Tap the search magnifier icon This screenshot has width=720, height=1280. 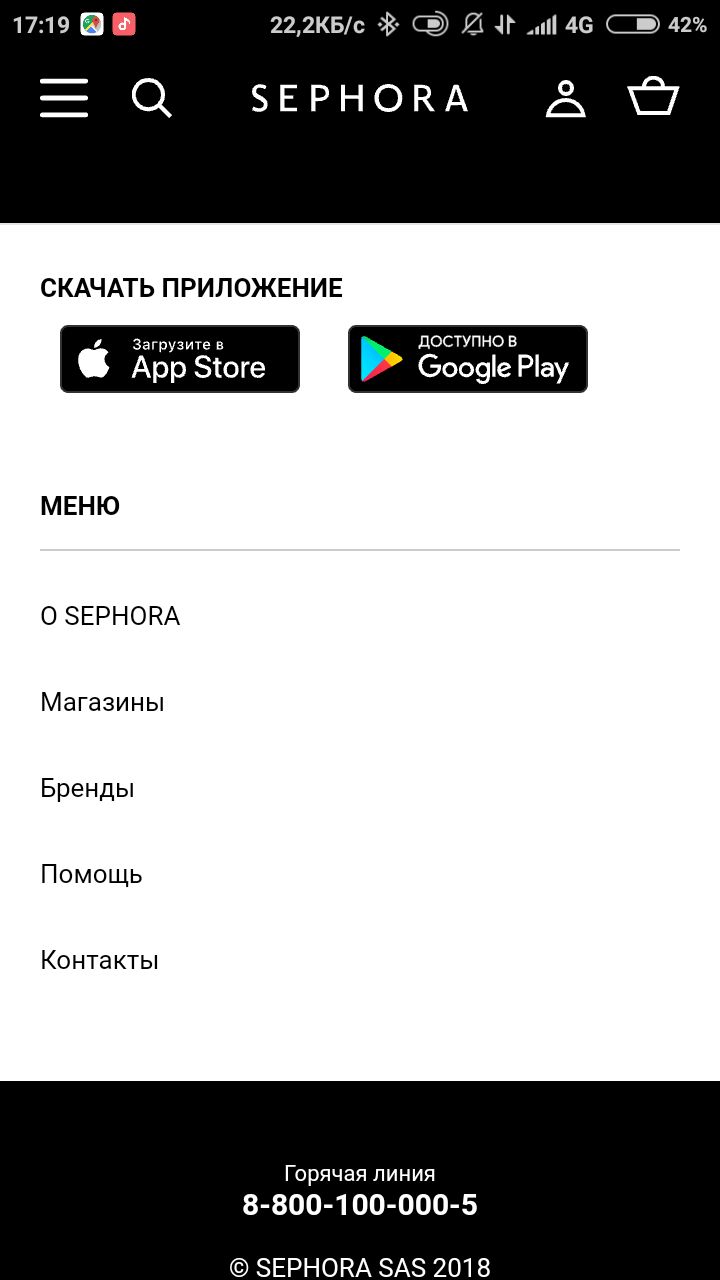[152, 98]
